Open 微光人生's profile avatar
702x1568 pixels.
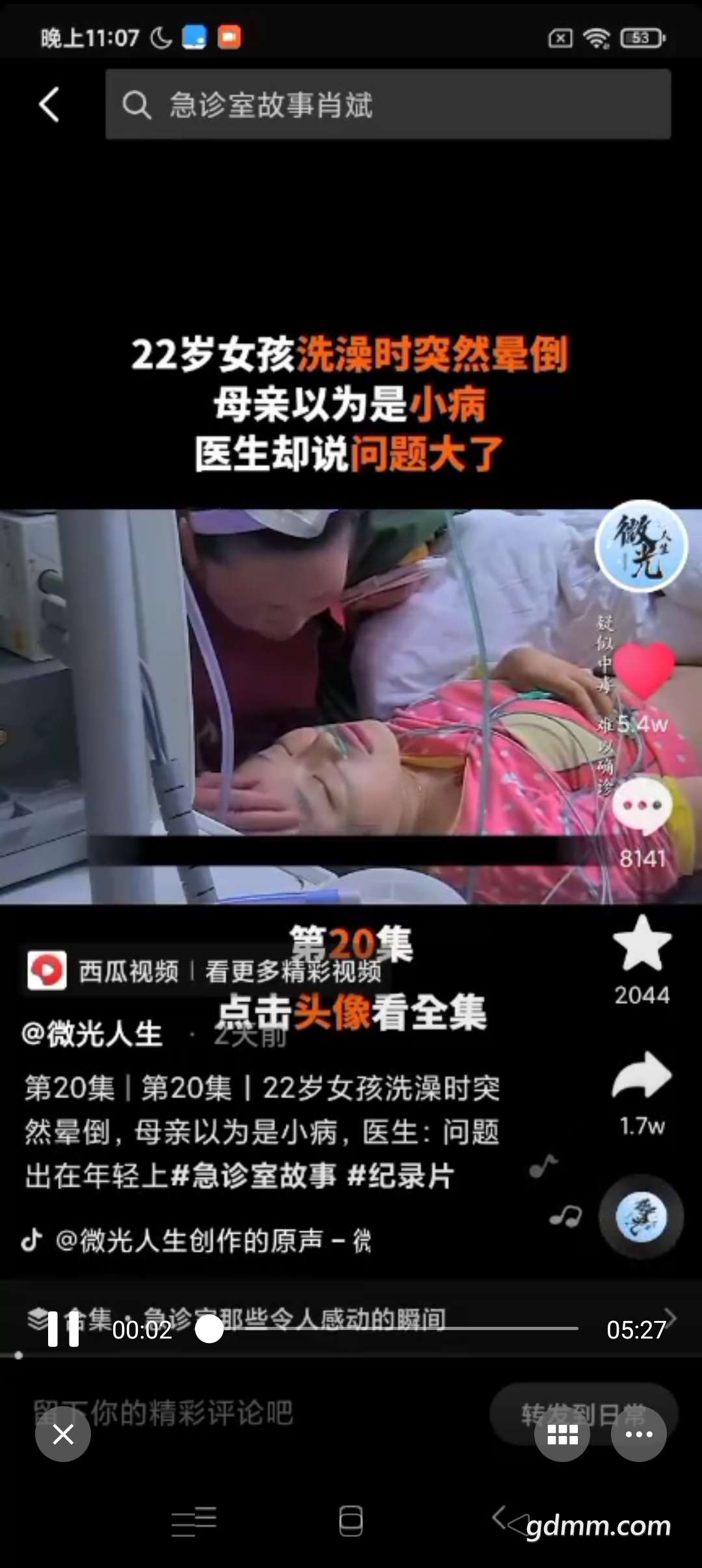click(641, 545)
